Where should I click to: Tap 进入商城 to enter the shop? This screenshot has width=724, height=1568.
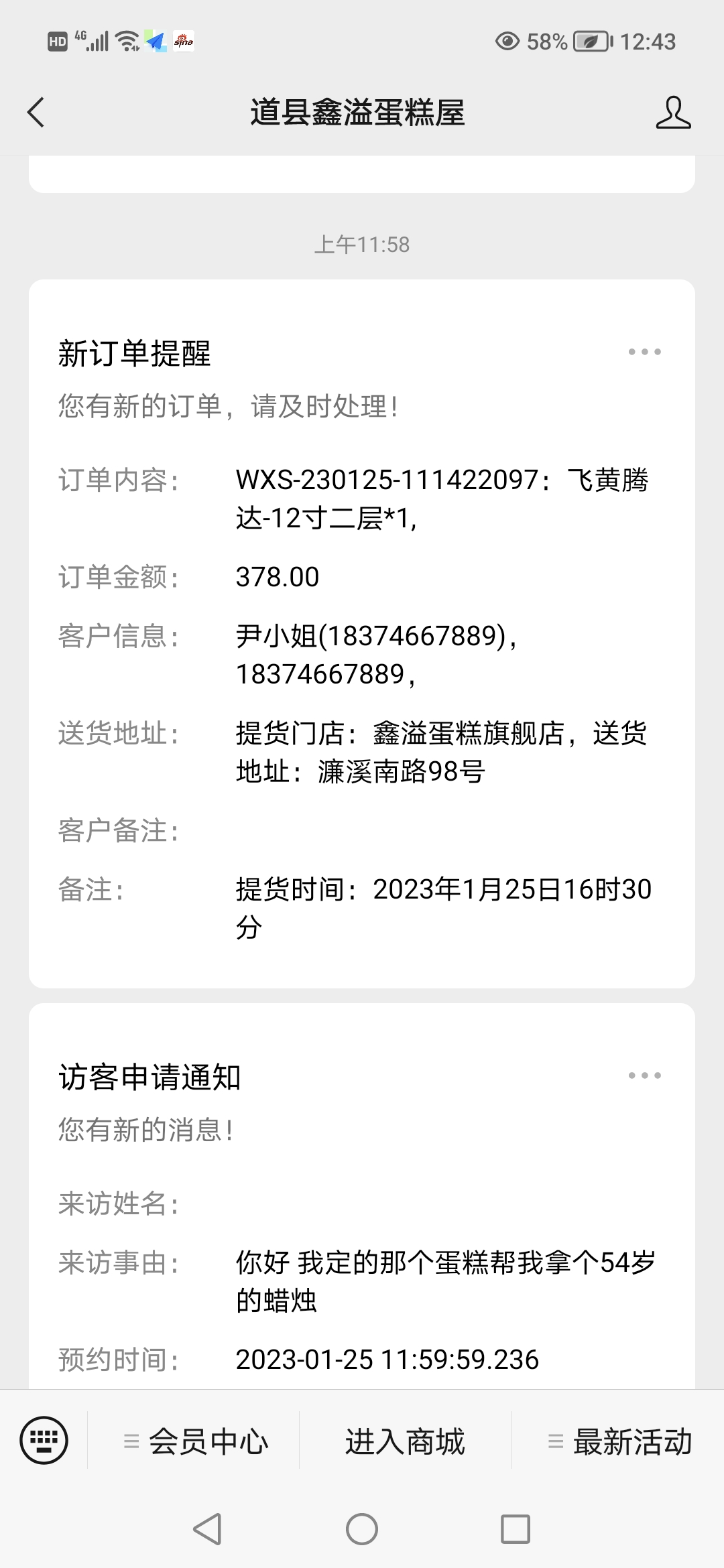405,1441
